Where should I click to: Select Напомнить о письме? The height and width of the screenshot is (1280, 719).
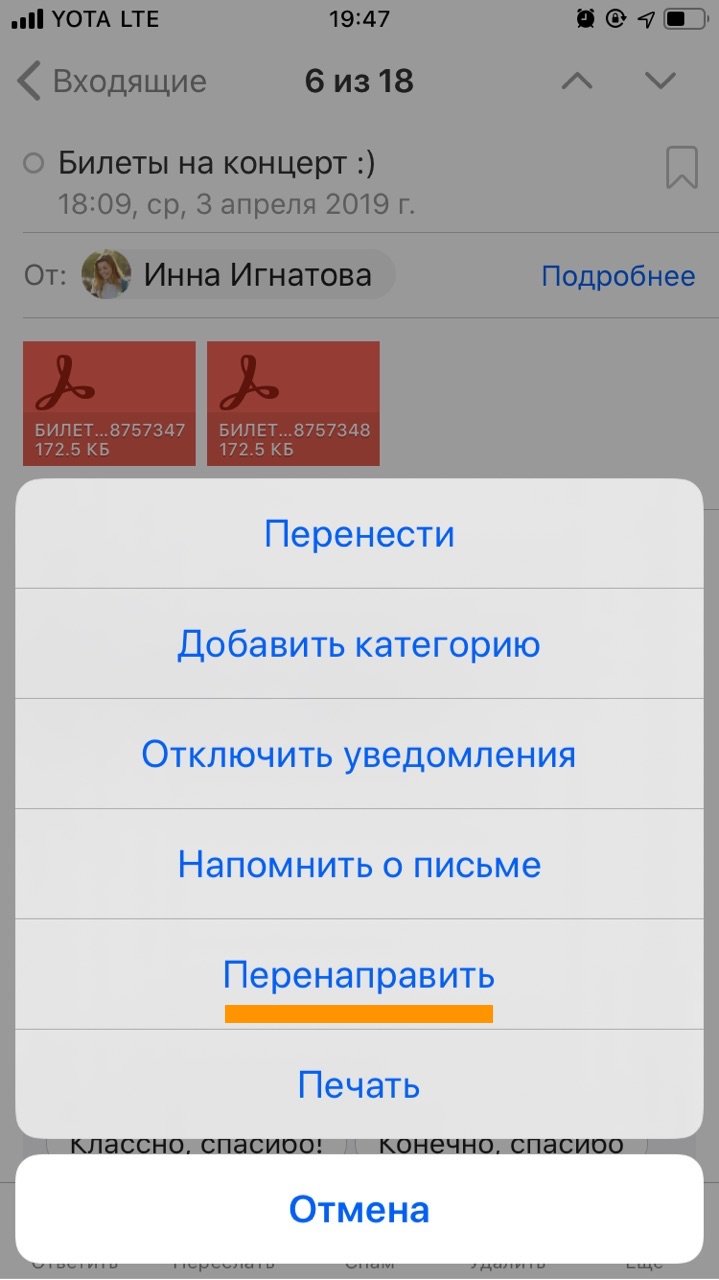(x=359, y=864)
